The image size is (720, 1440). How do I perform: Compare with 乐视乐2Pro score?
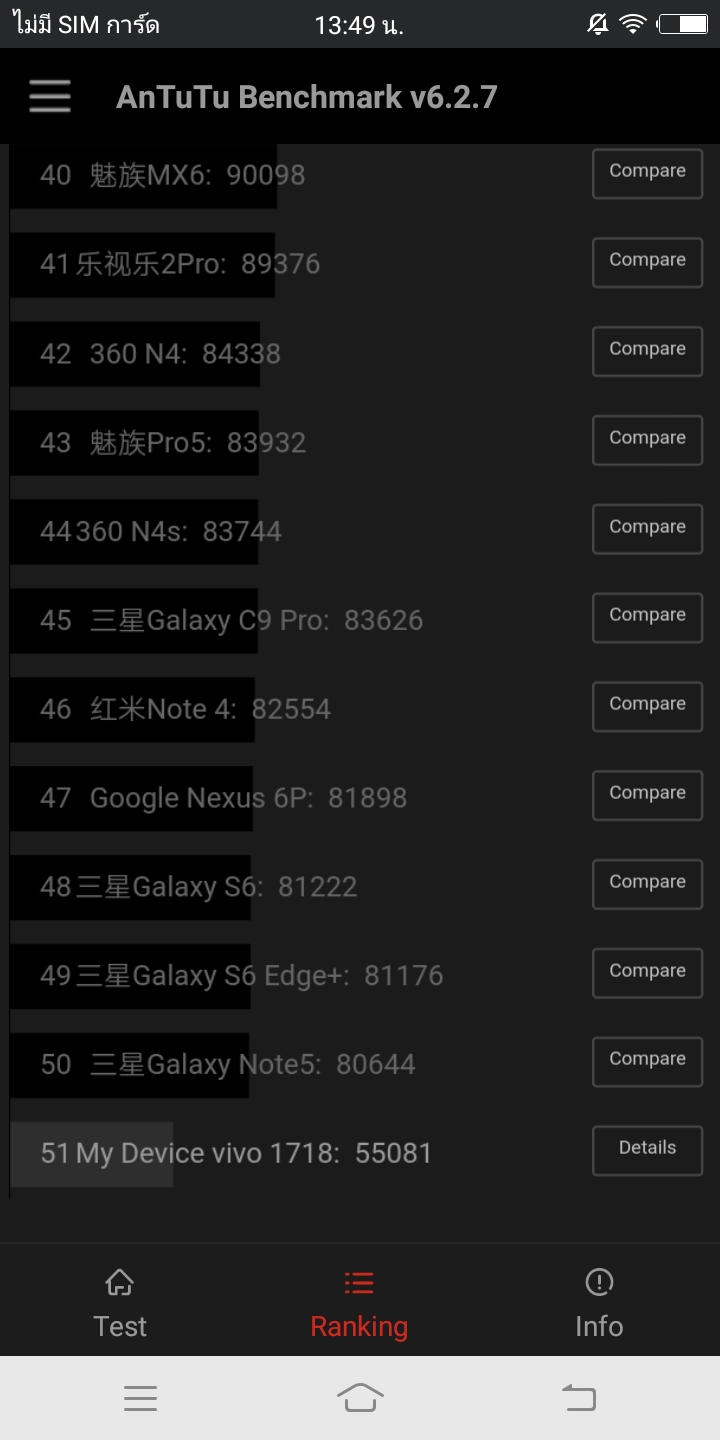(647, 263)
